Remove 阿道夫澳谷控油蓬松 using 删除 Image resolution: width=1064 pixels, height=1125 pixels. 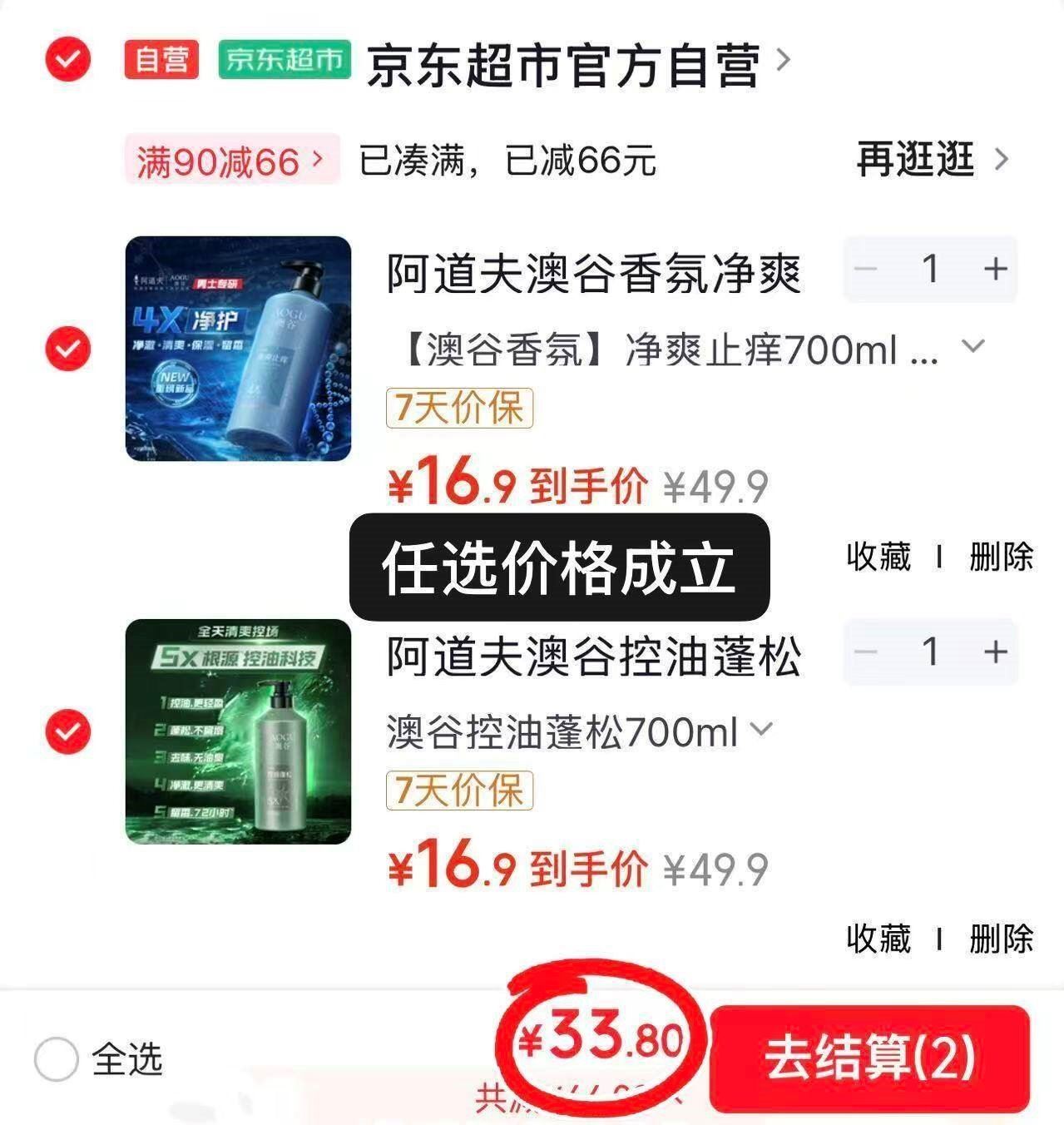coord(1001,939)
